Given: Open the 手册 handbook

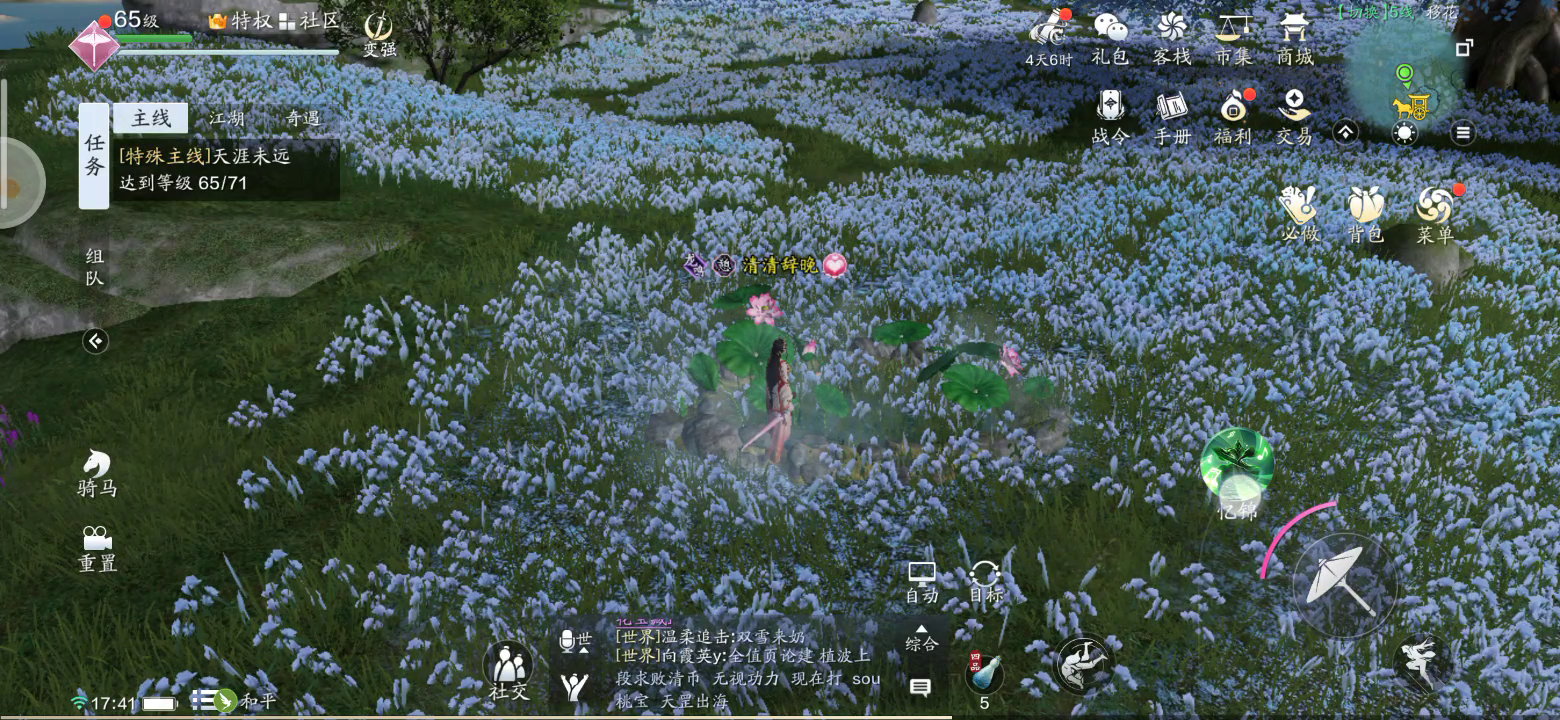Looking at the screenshot, I should tap(1172, 116).
